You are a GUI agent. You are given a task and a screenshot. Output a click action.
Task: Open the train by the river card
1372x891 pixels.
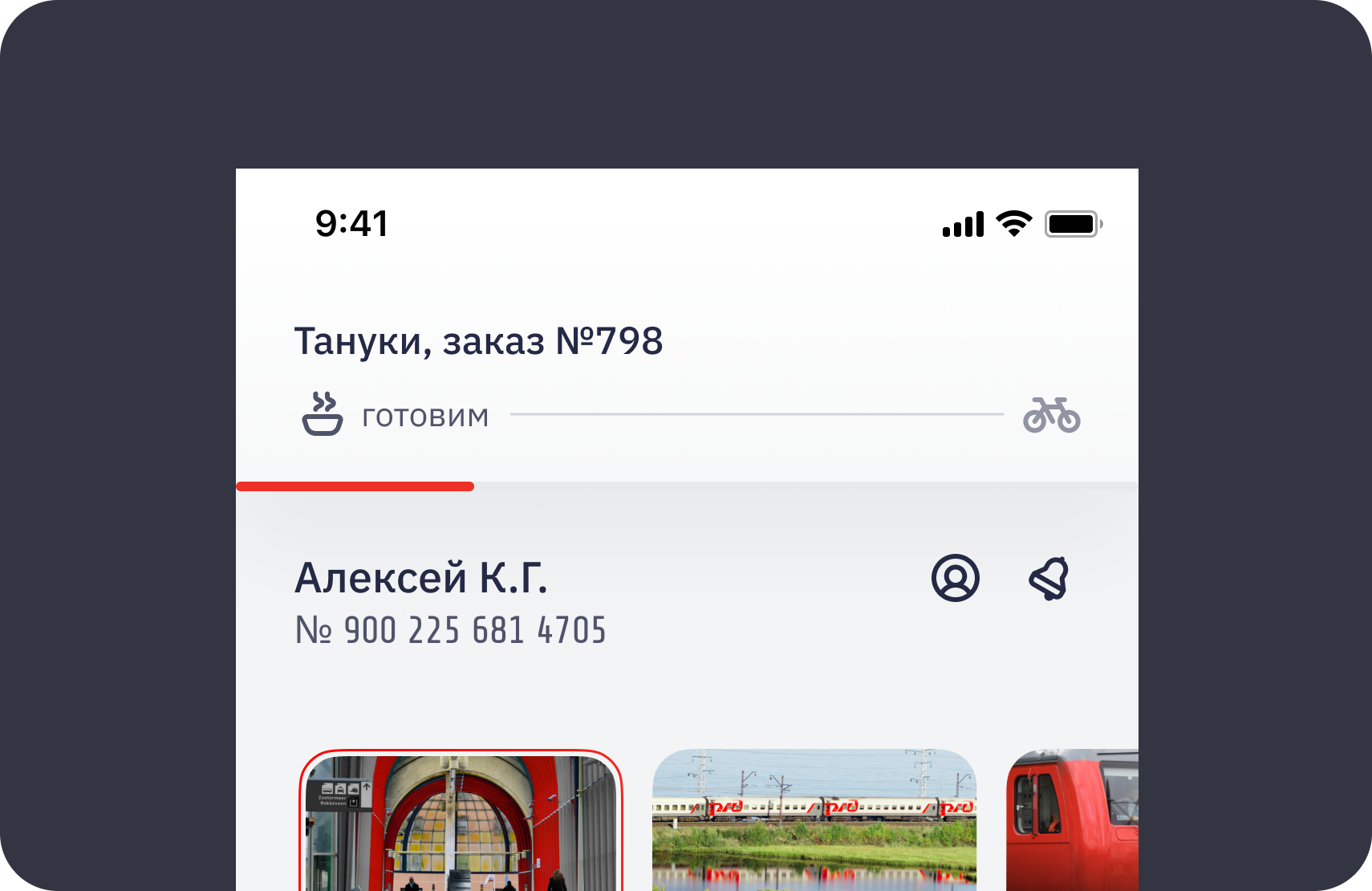pos(814,820)
